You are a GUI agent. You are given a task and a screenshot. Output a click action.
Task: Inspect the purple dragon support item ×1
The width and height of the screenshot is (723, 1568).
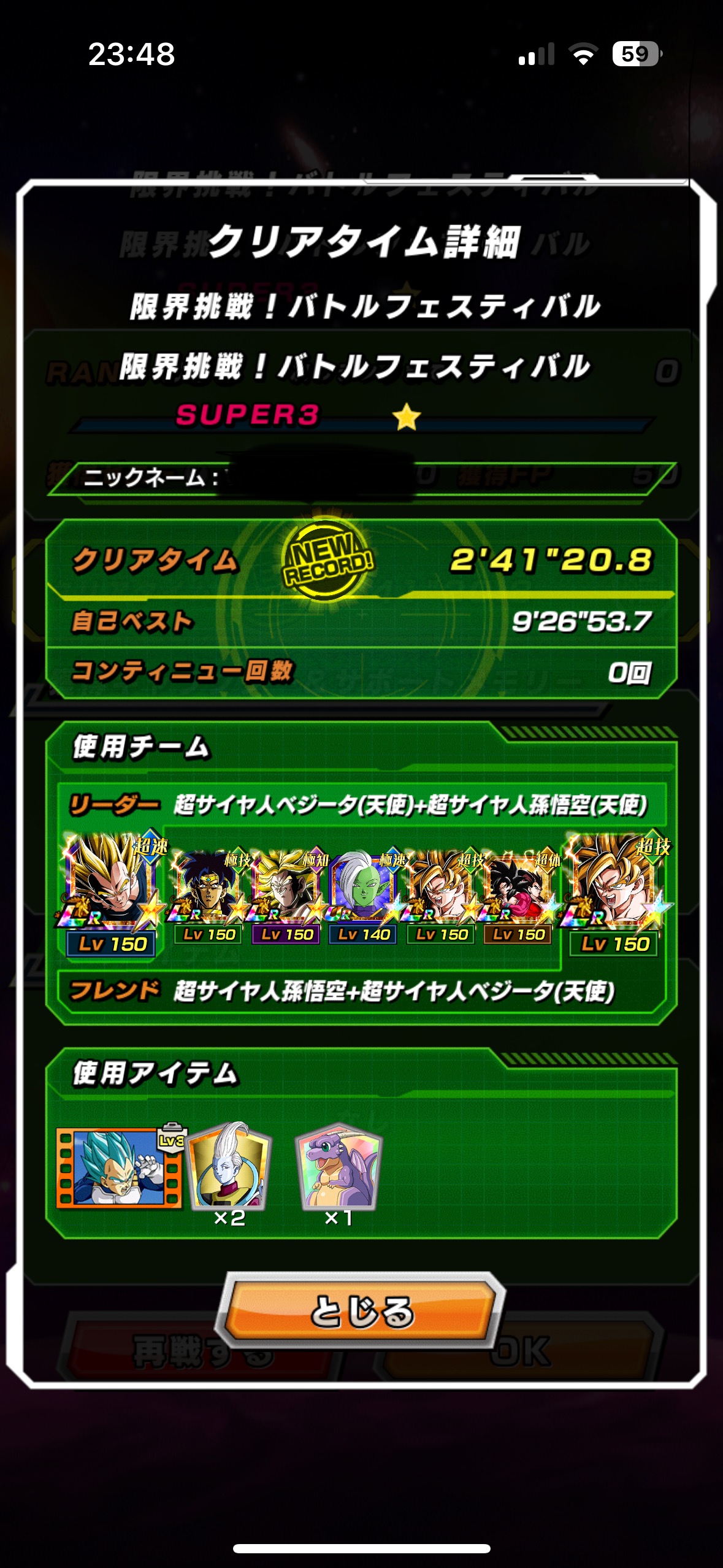click(x=339, y=1172)
